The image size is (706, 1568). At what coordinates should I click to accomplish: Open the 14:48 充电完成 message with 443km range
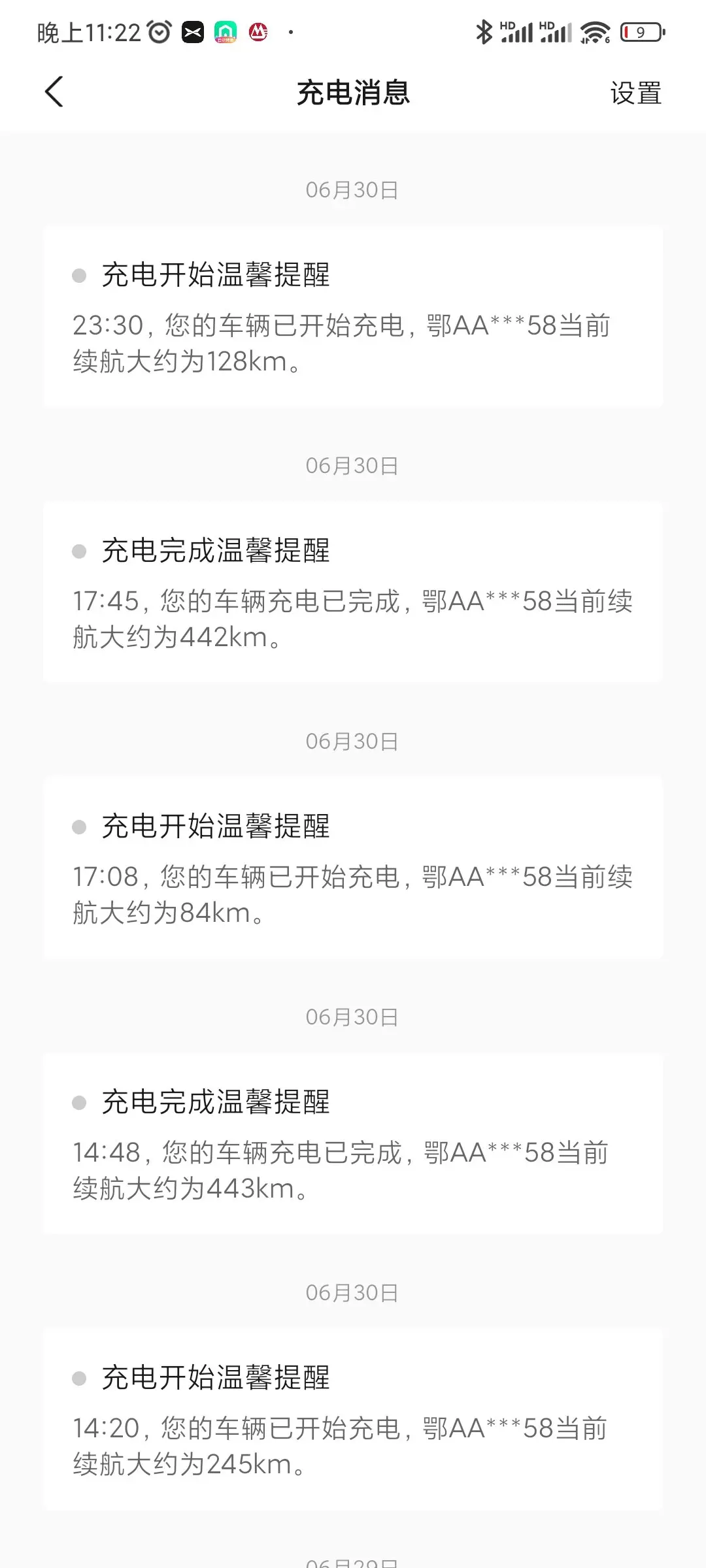click(353, 1144)
